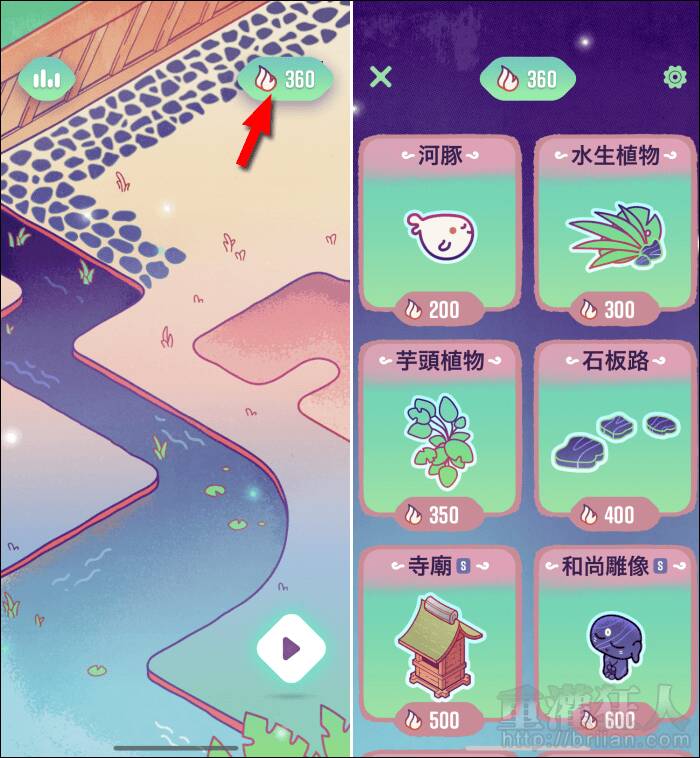The height and width of the screenshot is (758, 700).
Task: Open the shop via the 360 flame counter
Action: tap(285, 79)
